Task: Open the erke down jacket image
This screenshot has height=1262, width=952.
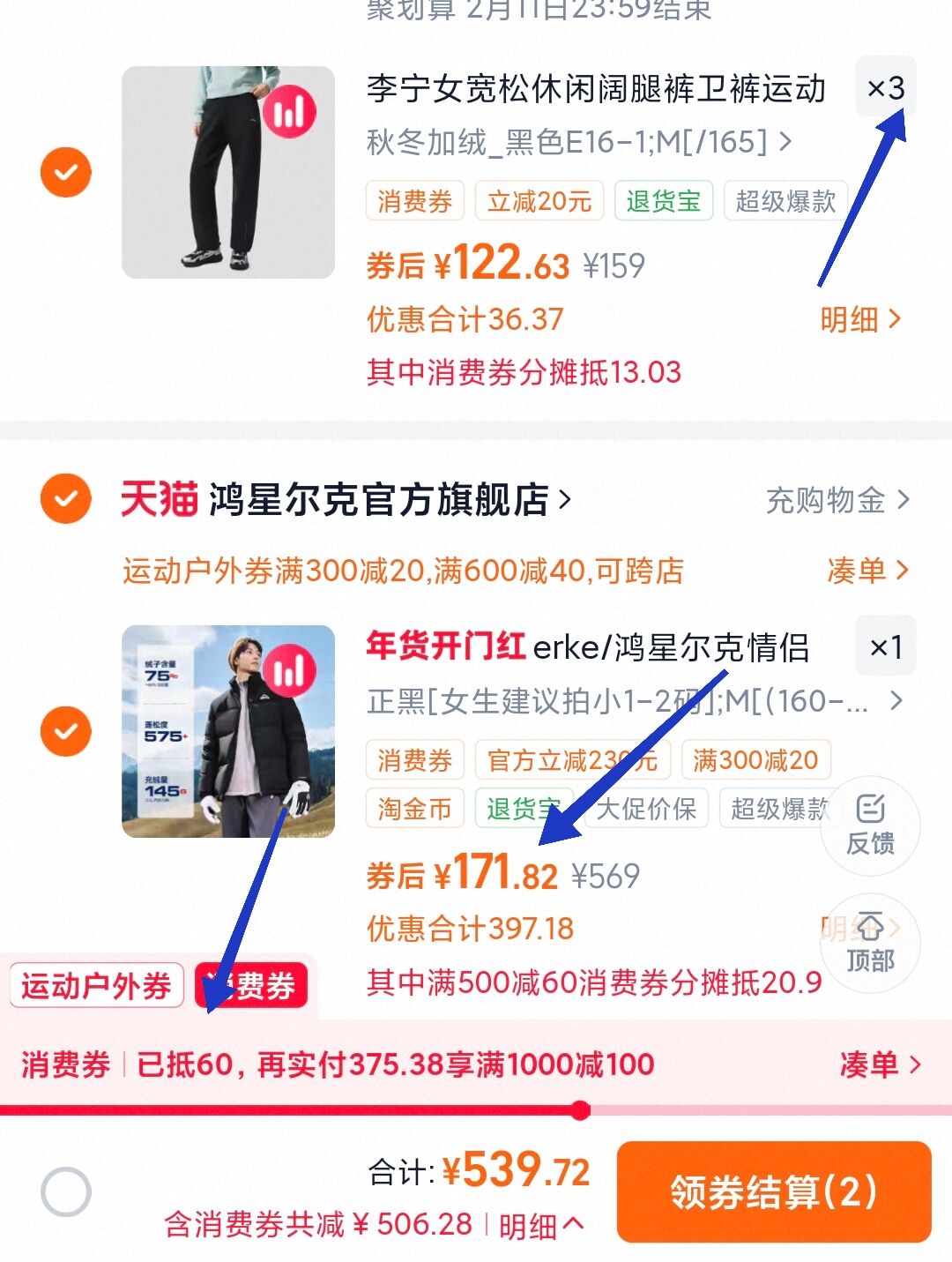Action: (228, 731)
